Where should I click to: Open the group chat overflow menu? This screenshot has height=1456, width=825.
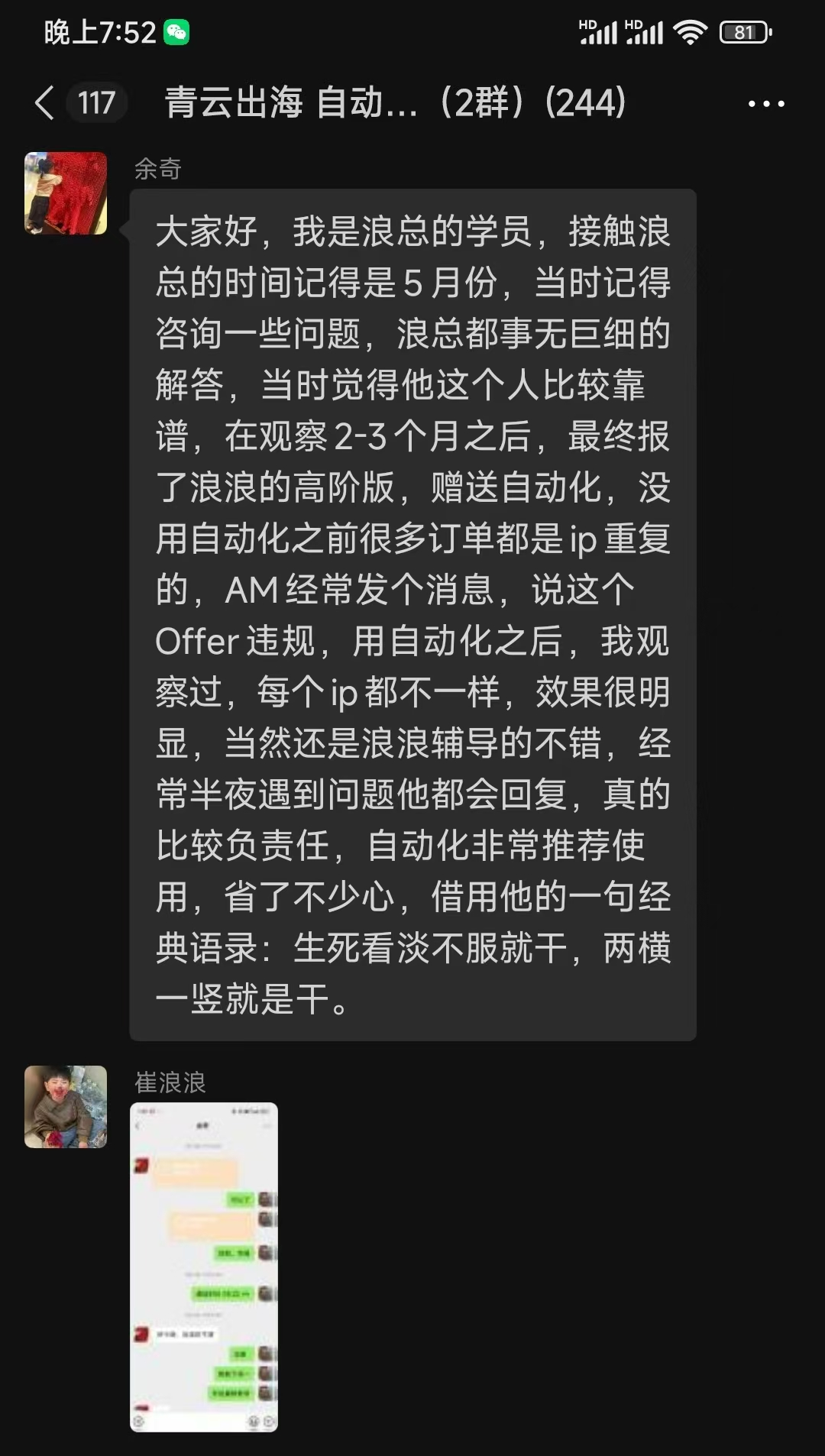point(766,103)
